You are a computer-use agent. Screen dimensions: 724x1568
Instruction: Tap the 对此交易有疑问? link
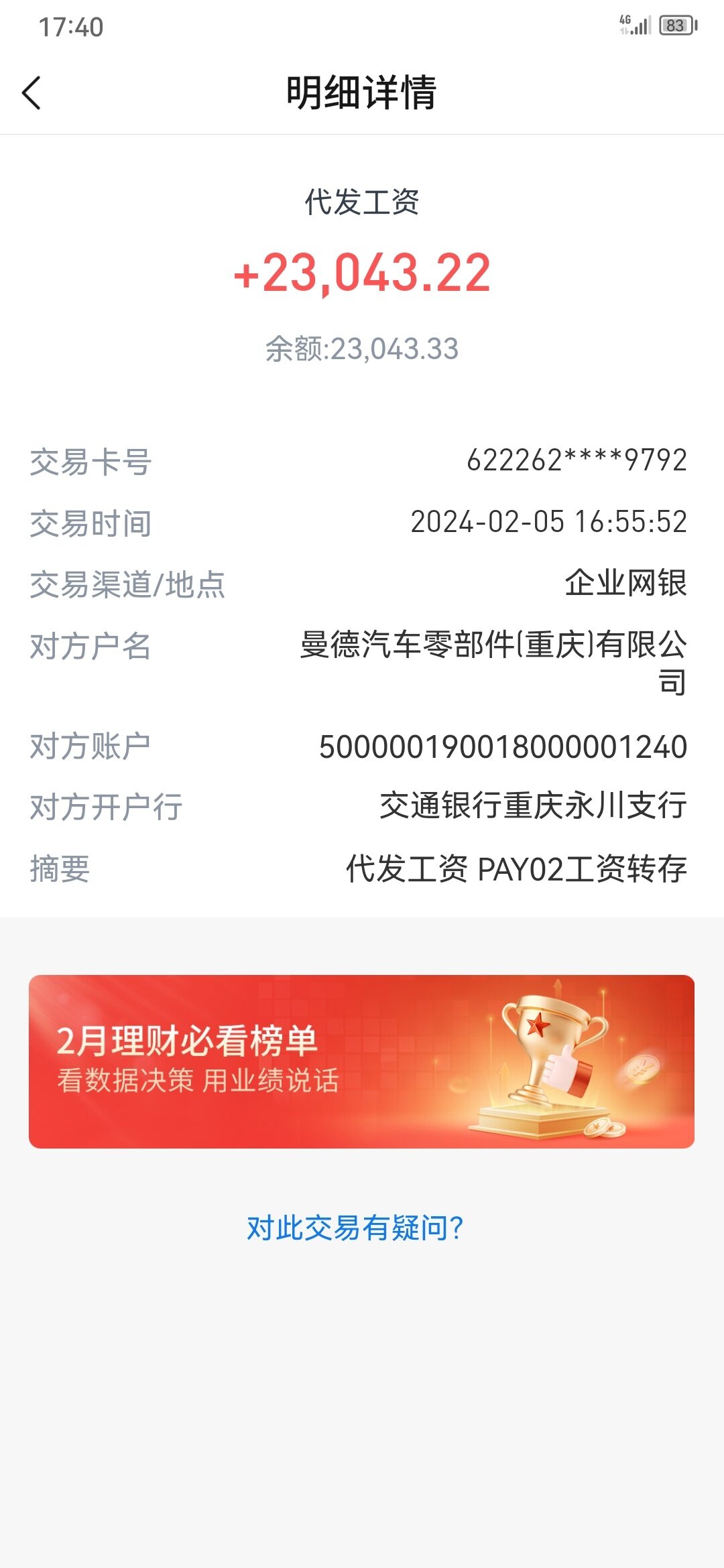coord(355,1228)
